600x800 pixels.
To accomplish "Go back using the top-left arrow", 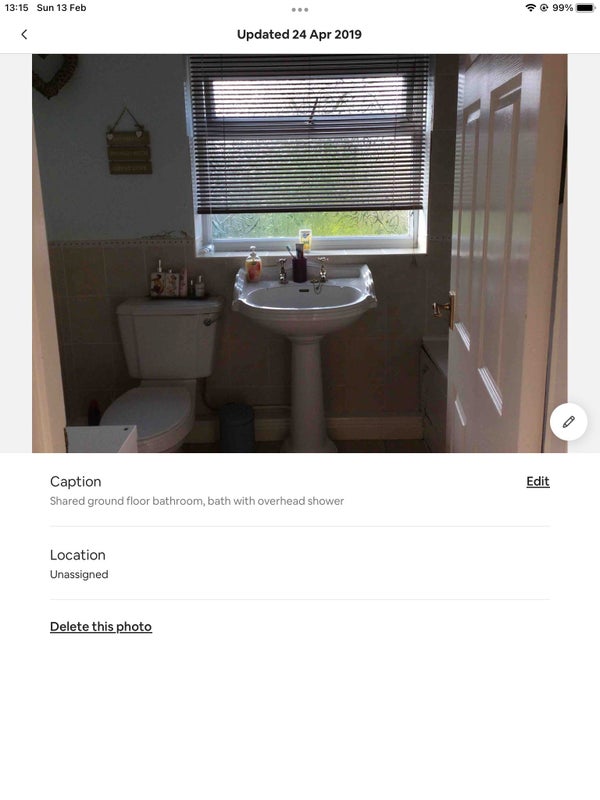I will (24, 34).
